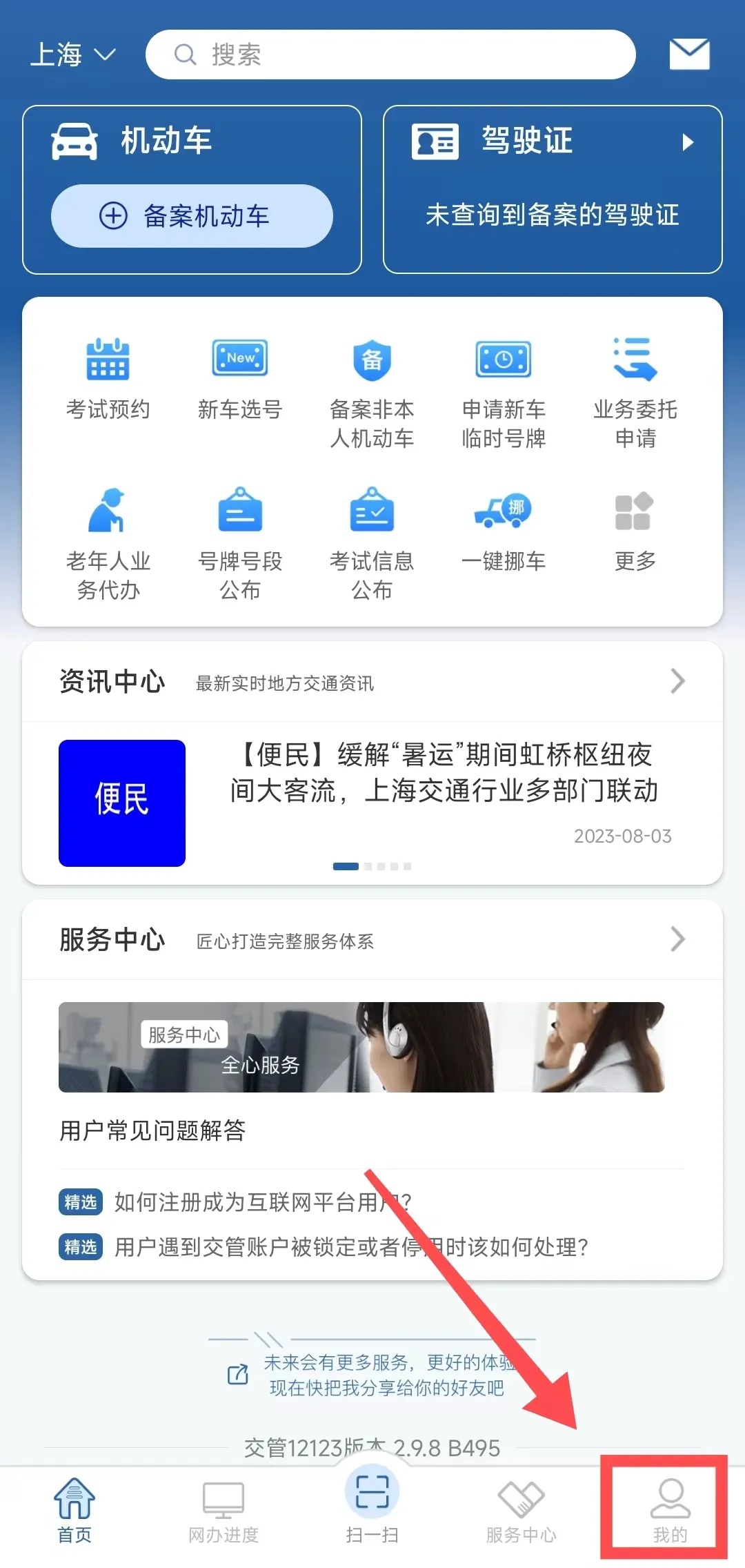
Task: Open the 驾驶证 card
Action: 553,190
